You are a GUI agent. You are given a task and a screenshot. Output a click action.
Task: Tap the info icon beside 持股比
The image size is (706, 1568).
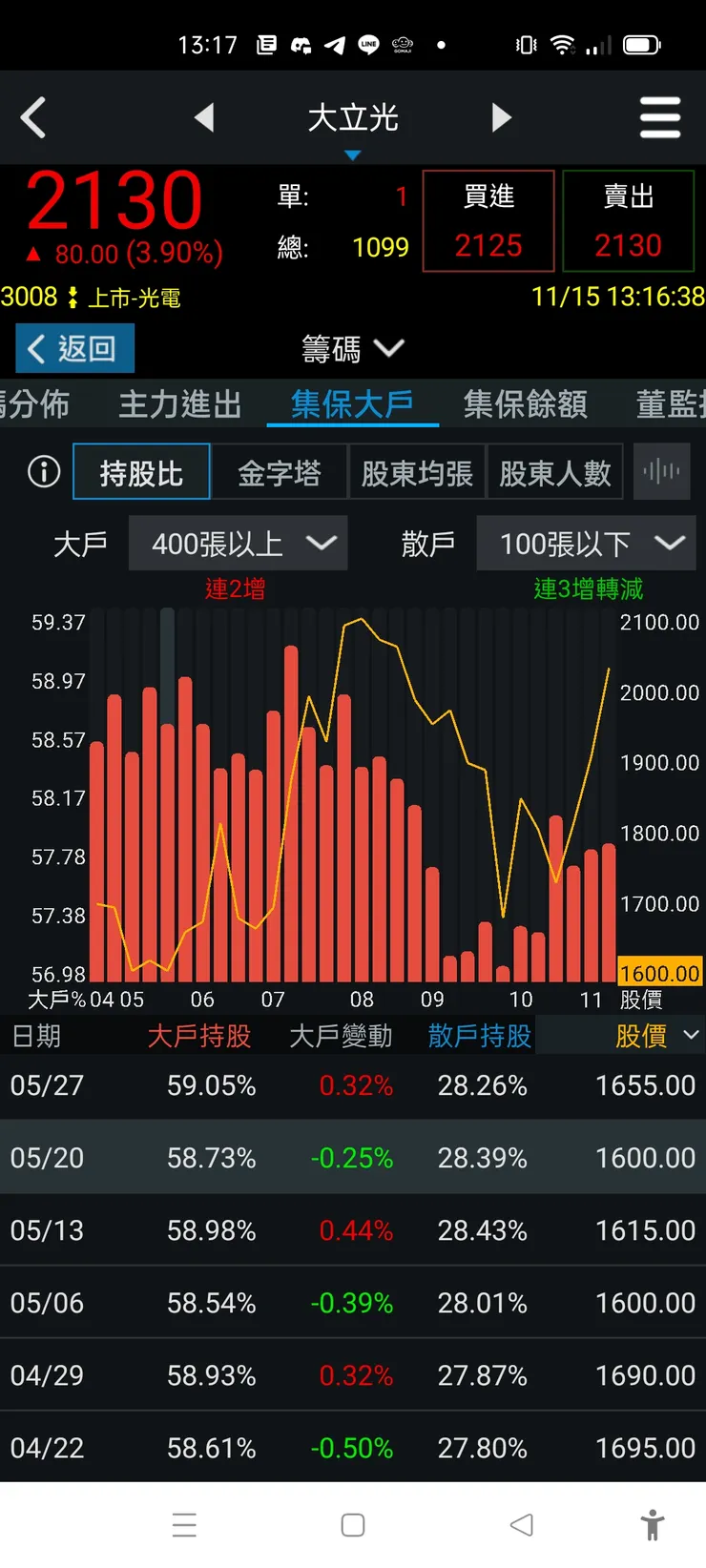[x=43, y=471]
